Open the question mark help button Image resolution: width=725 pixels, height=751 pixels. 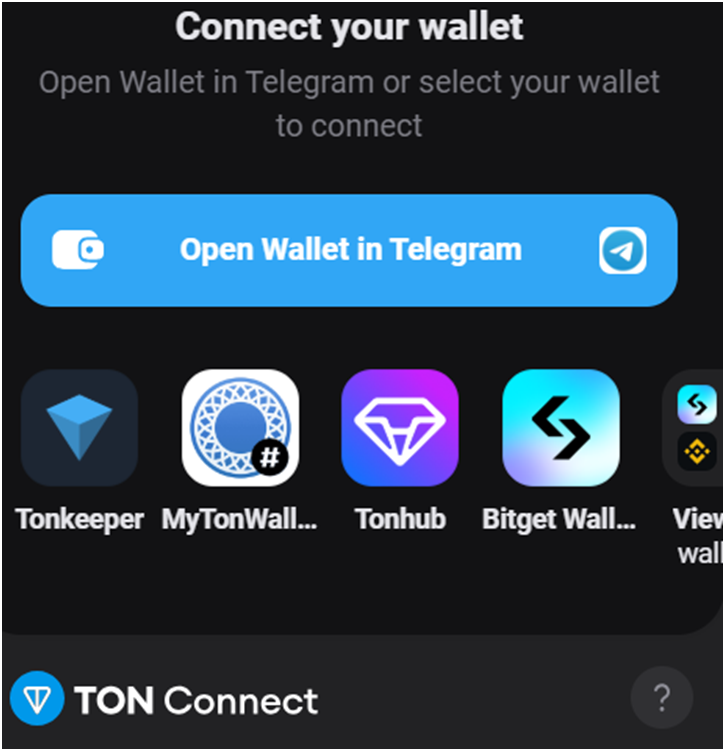661,697
